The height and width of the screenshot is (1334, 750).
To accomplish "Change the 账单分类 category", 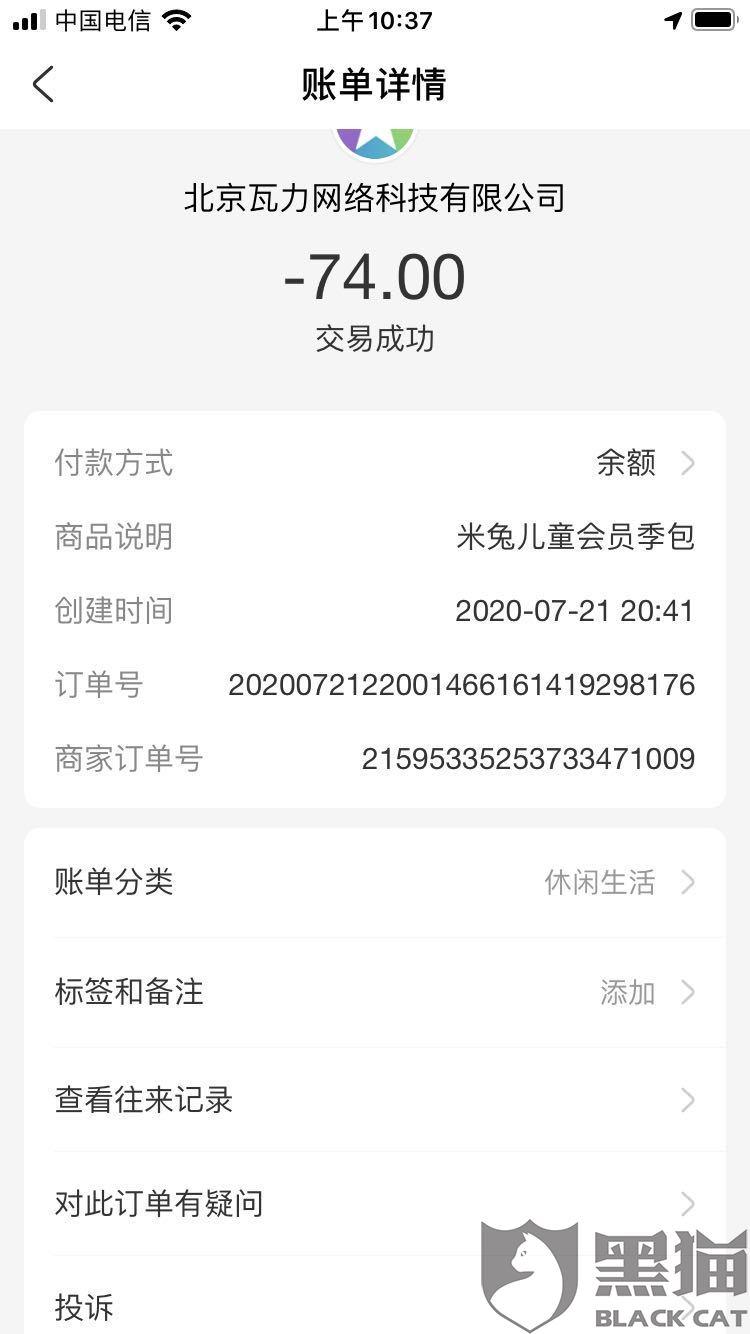I will coord(375,882).
